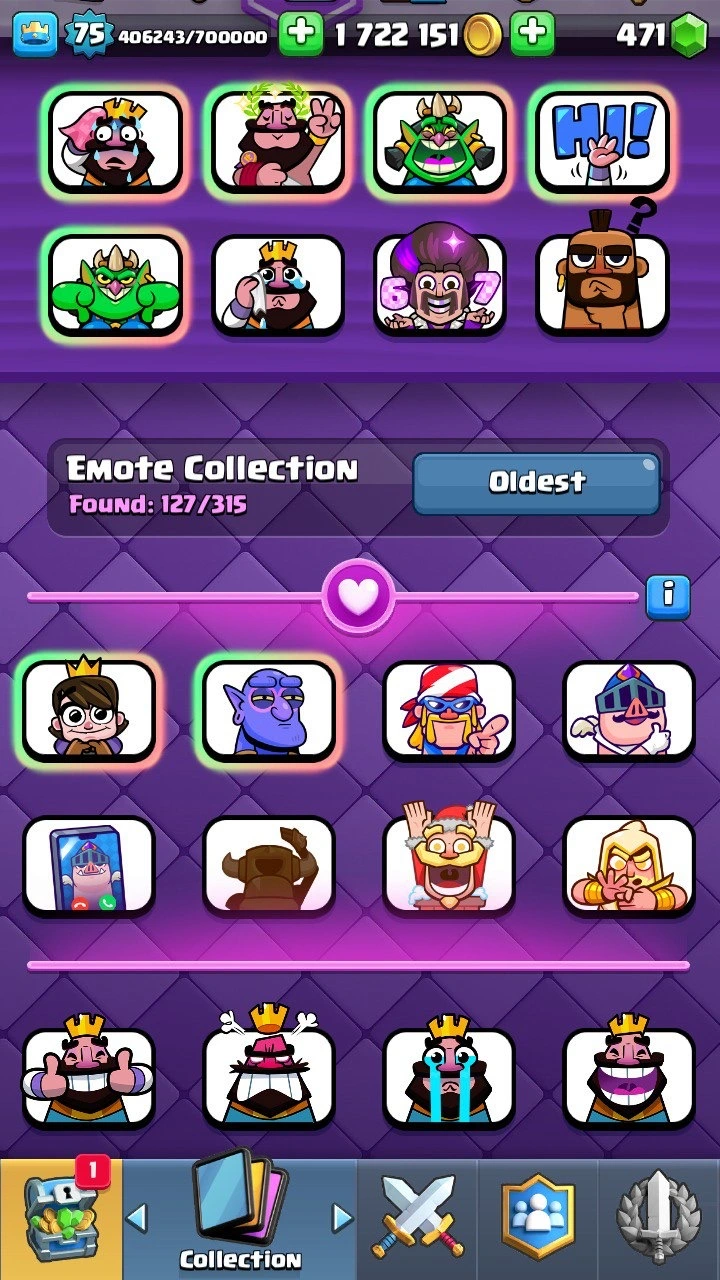This screenshot has height=1280, width=720.
Task: Tap the phone call pig emote
Action: [89, 866]
